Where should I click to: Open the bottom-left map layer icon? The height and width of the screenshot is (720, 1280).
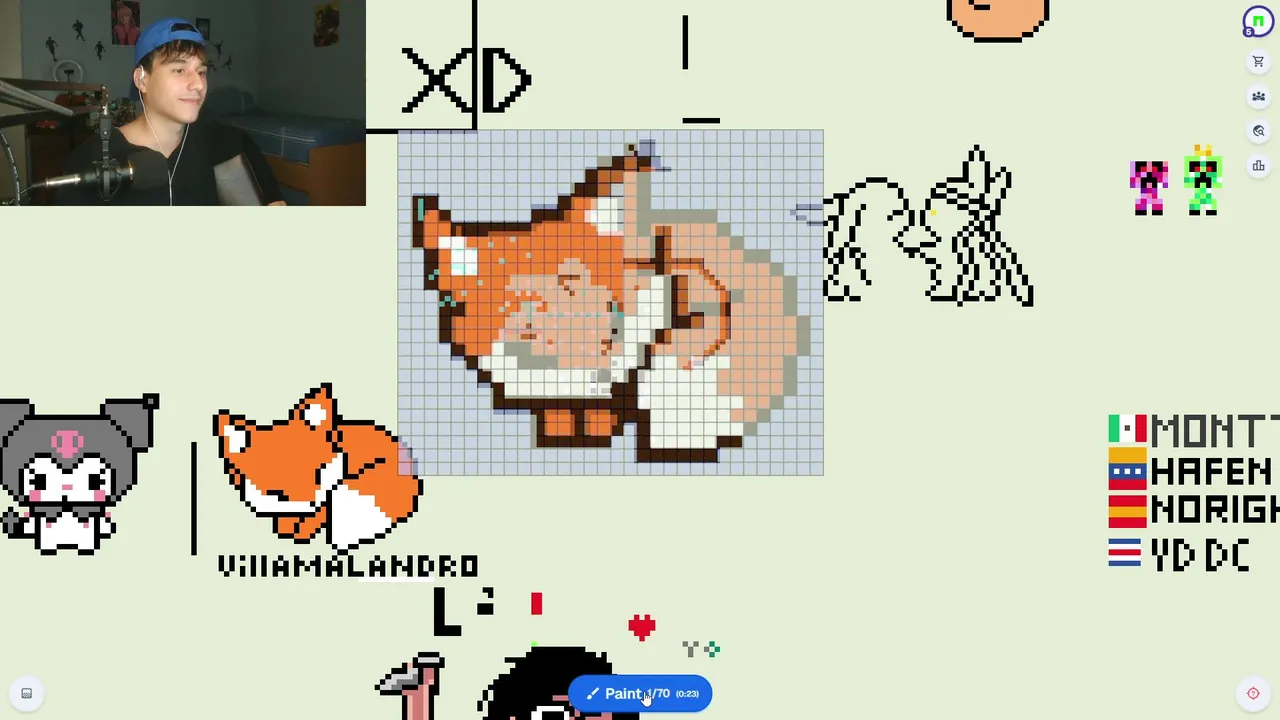(27, 693)
